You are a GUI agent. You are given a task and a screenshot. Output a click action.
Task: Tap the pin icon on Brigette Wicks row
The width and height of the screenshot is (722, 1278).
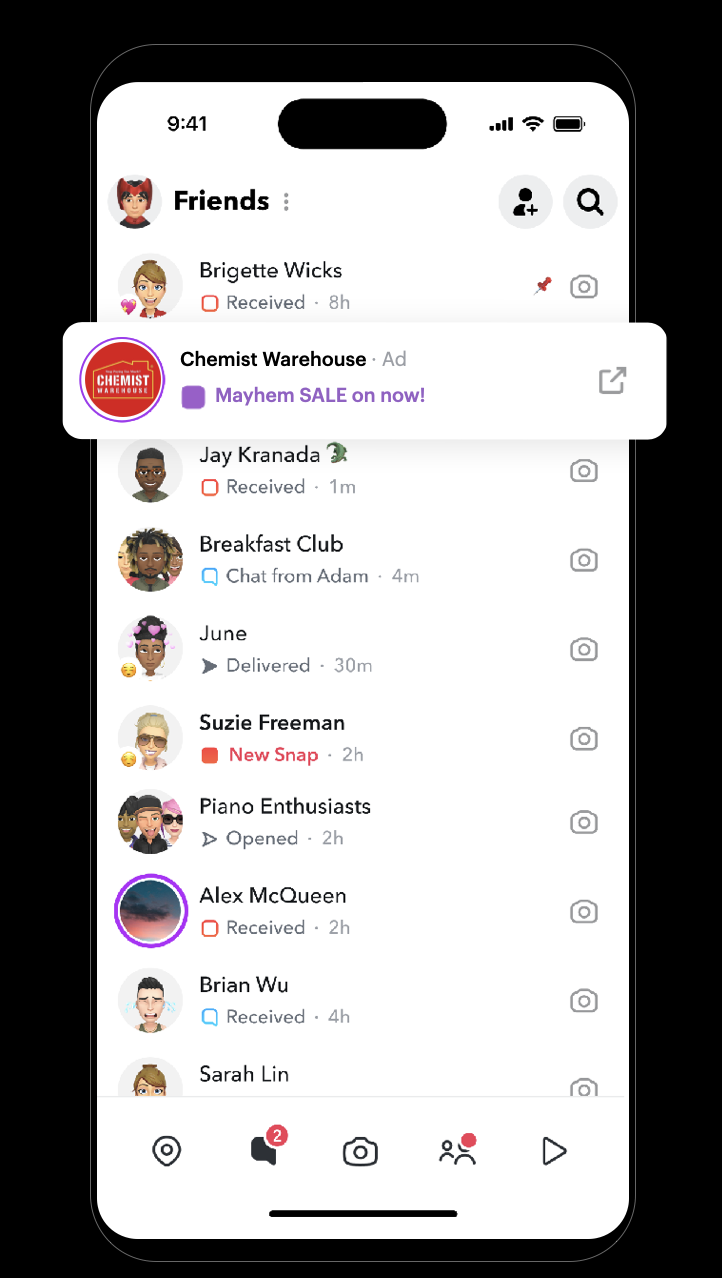(543, 286)
